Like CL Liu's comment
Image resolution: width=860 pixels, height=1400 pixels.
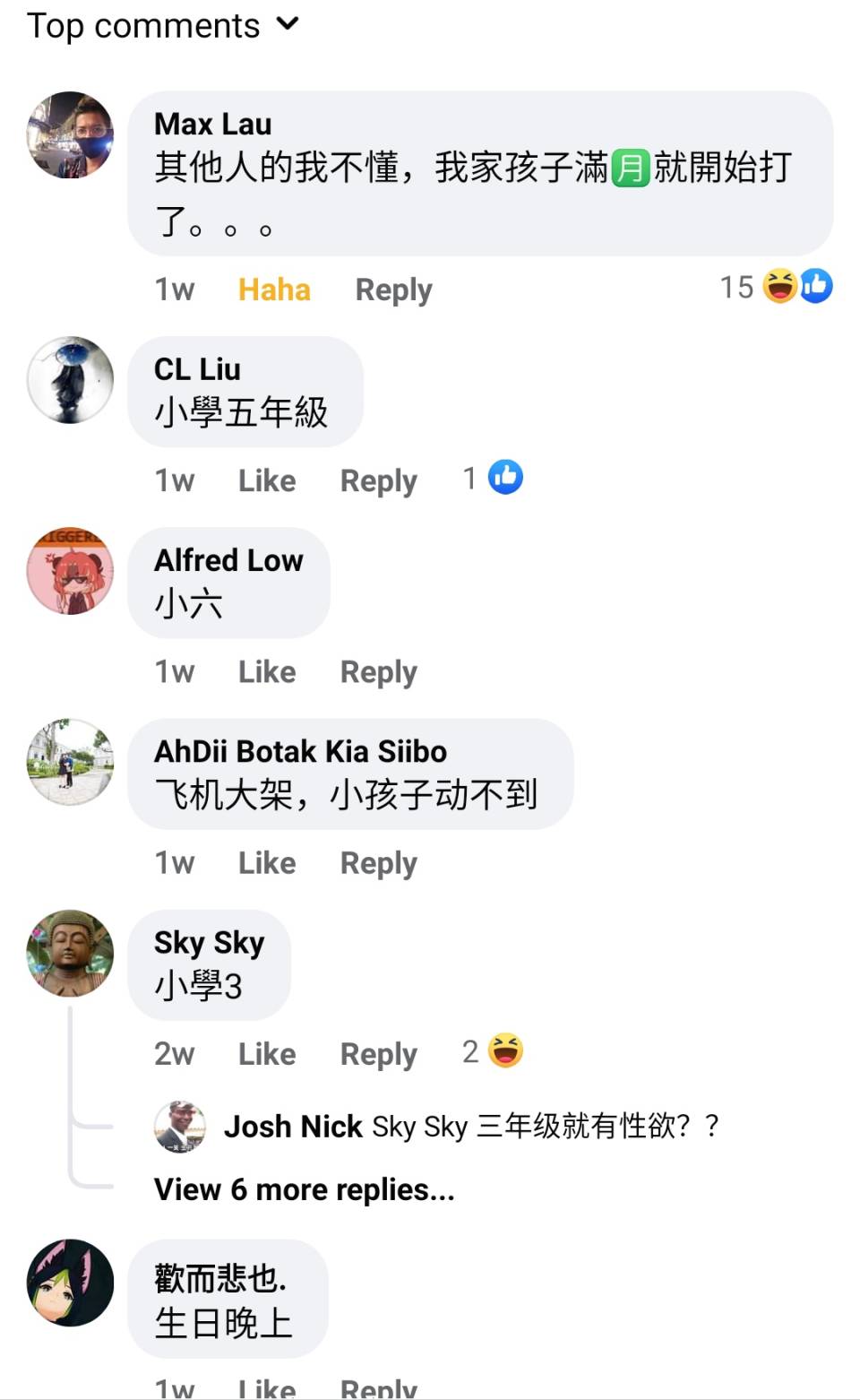[x=267, y=480]
